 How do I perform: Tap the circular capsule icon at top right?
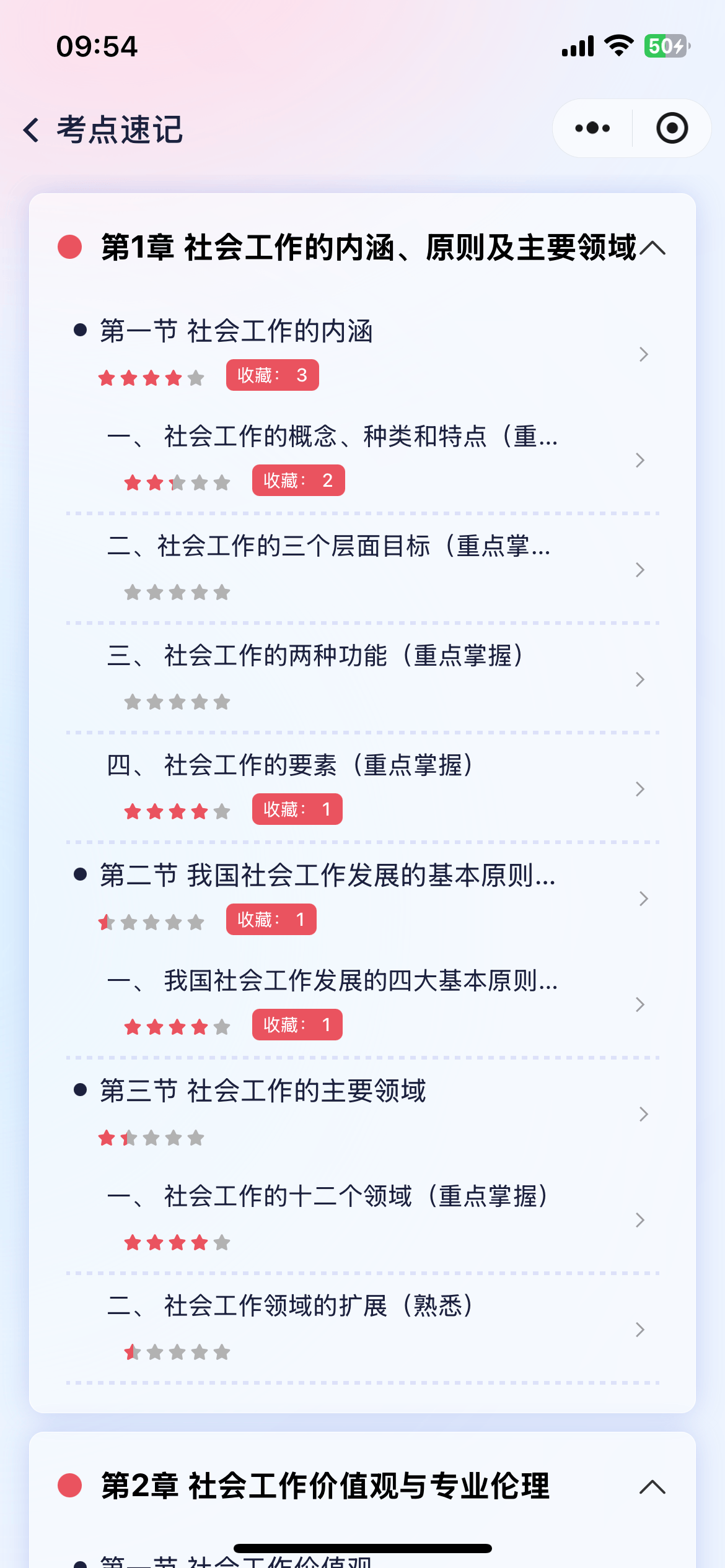671,128
